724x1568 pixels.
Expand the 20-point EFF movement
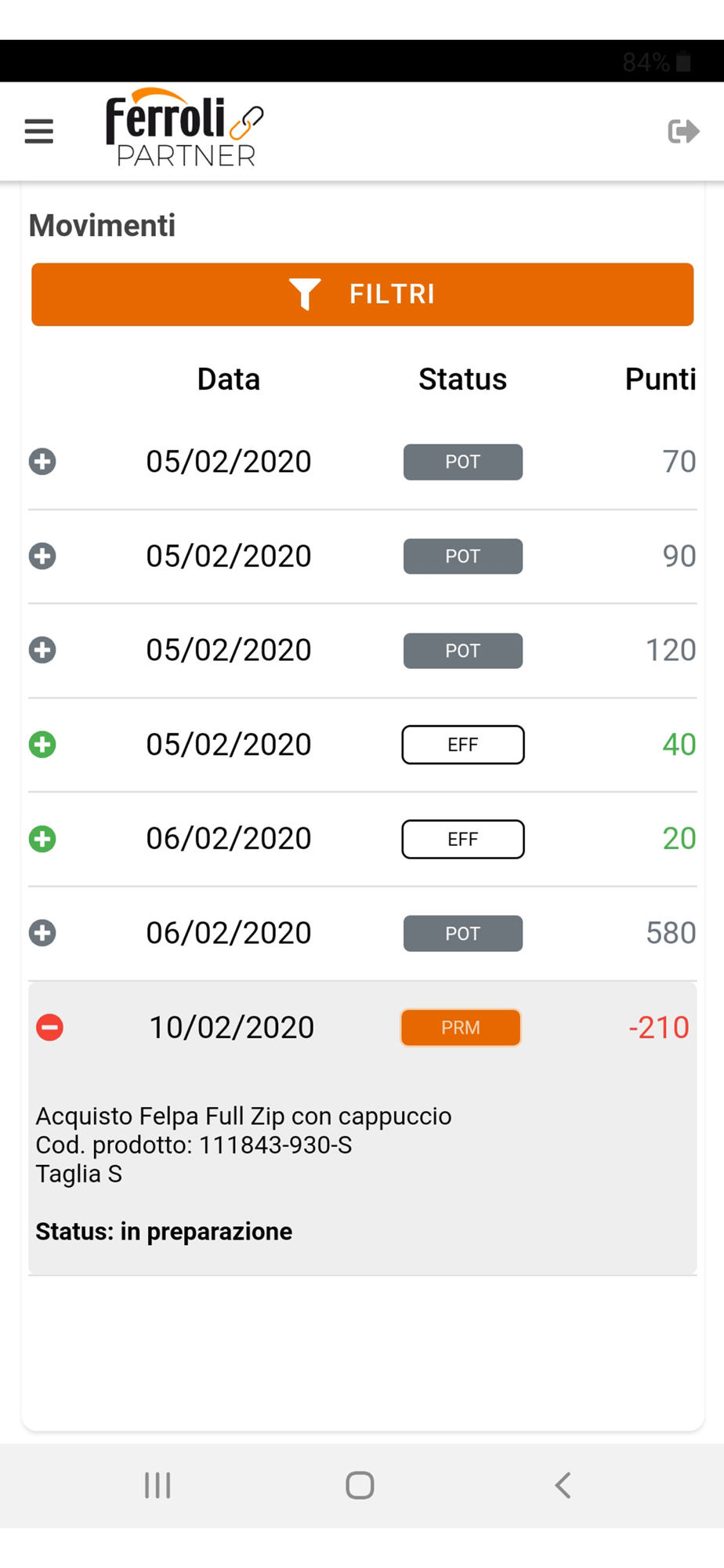[42, 839]
